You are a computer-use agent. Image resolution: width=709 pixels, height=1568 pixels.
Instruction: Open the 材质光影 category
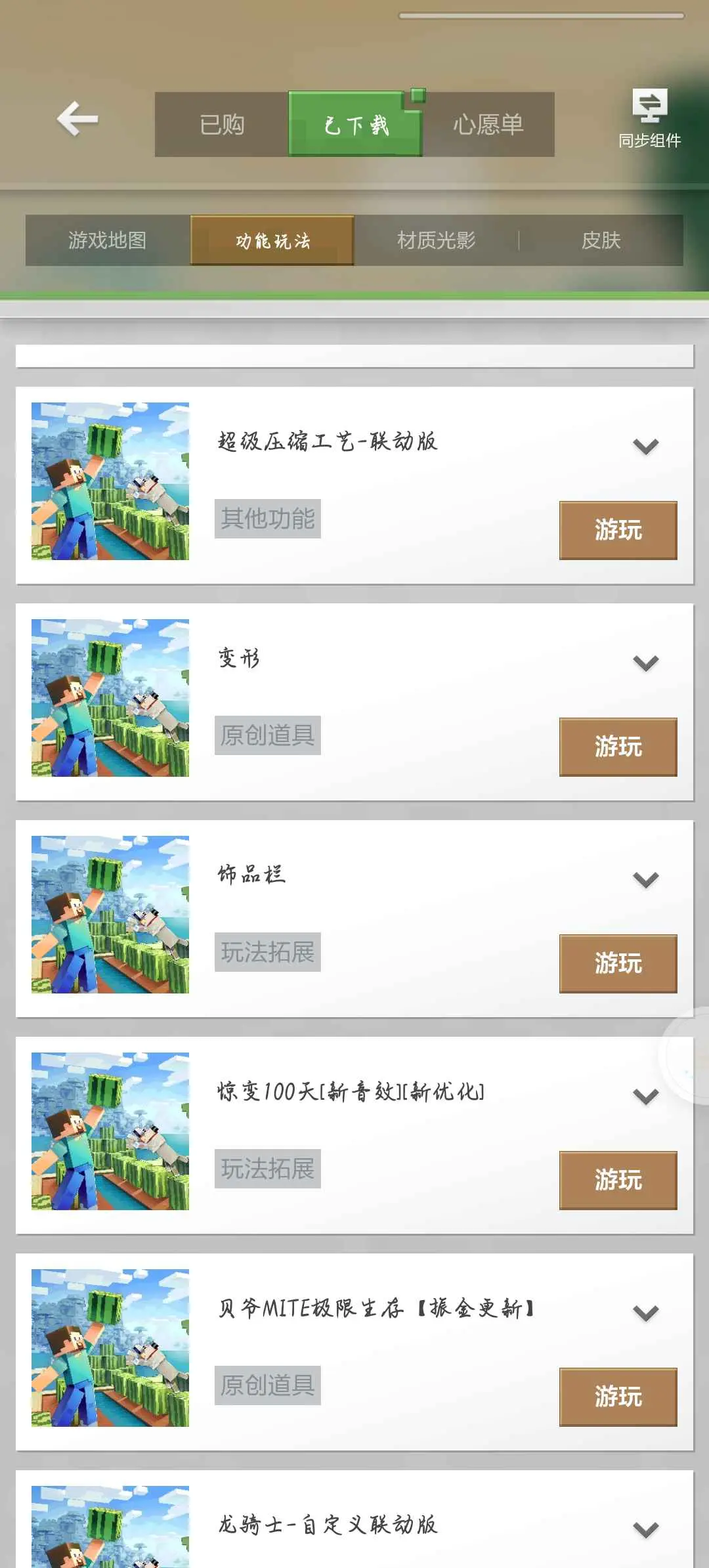(437, 240)
